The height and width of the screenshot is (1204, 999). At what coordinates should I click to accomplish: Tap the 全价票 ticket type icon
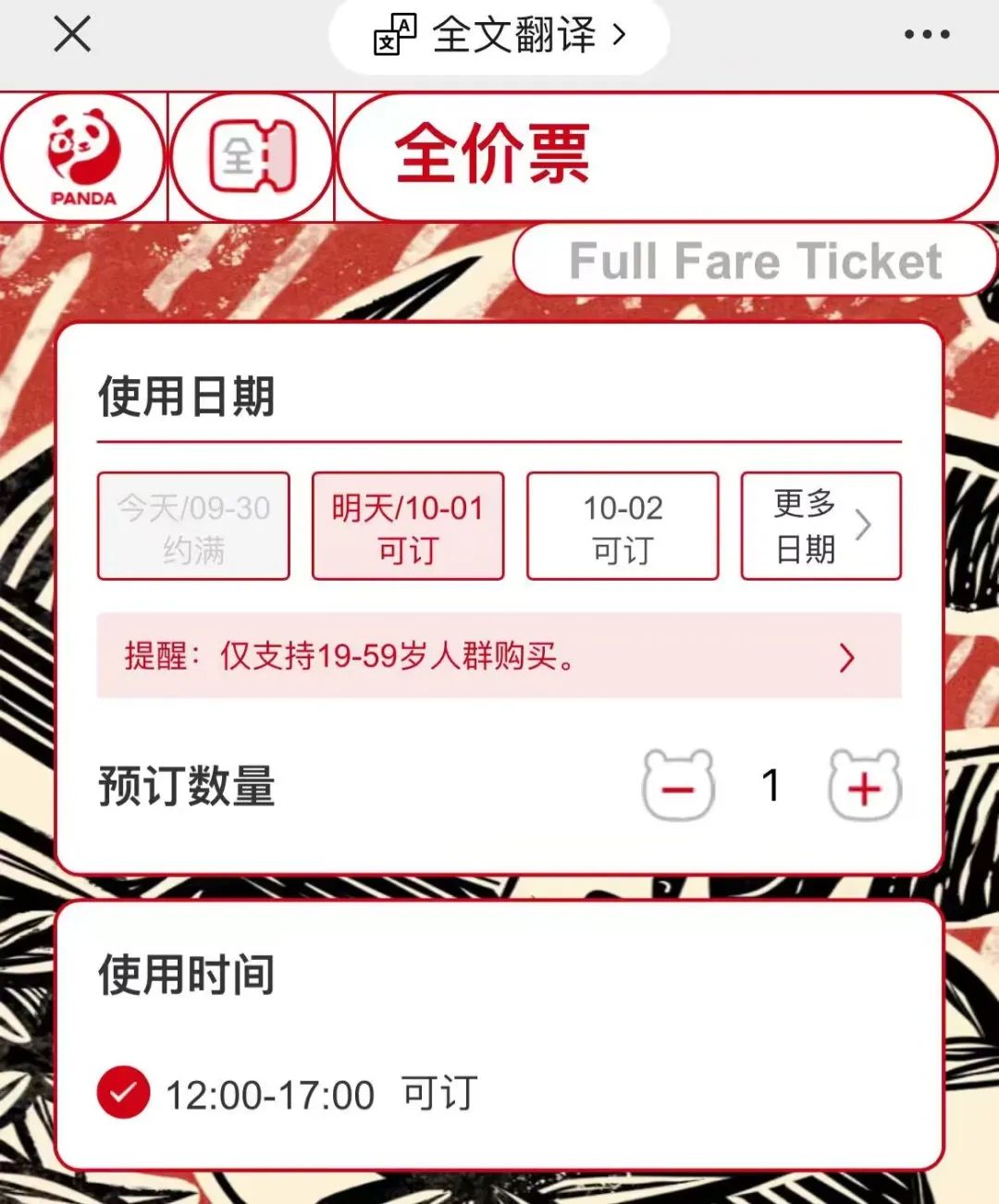[252, 157]
